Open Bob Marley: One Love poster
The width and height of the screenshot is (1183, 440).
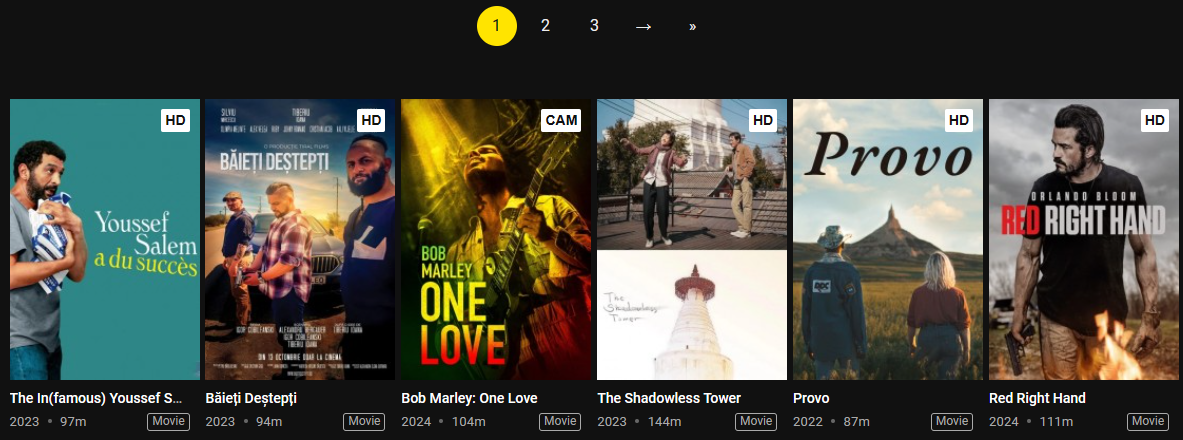496,239
